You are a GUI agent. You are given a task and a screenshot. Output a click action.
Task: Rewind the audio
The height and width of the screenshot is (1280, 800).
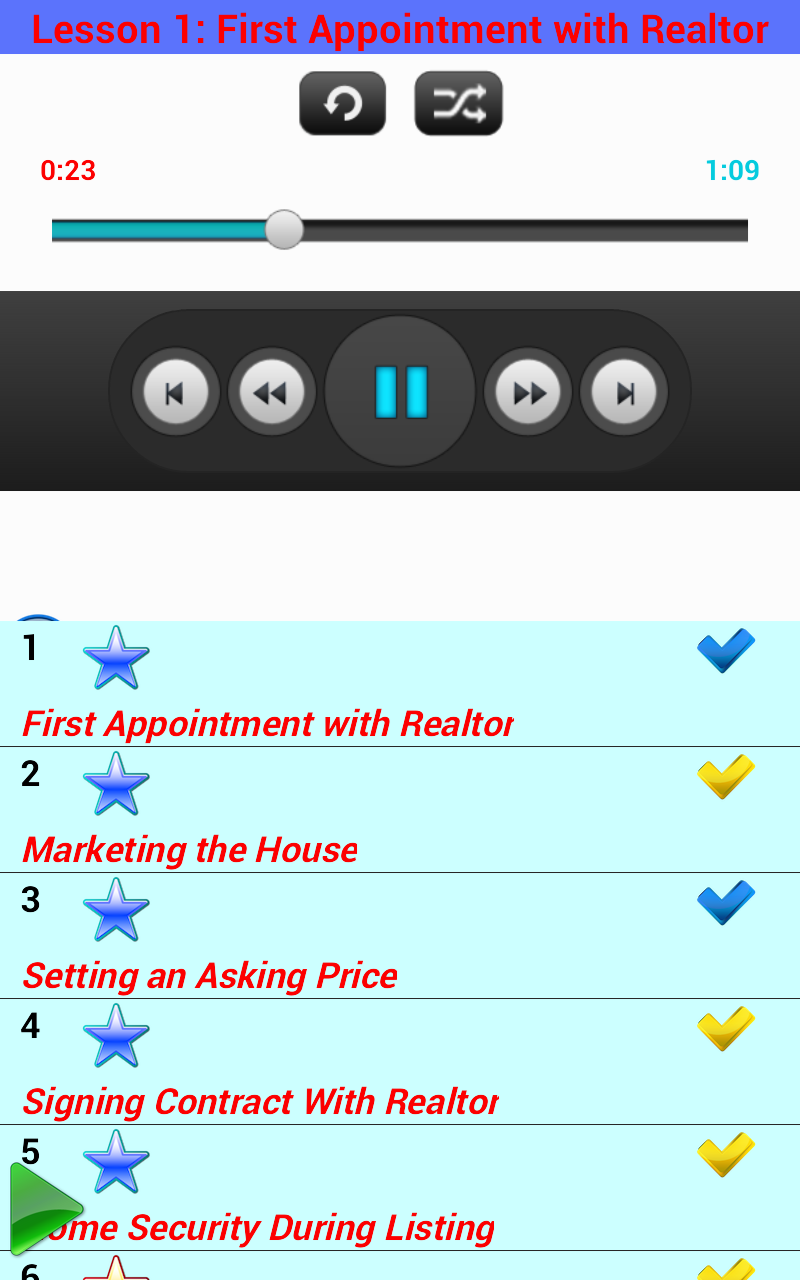[271, 392]
